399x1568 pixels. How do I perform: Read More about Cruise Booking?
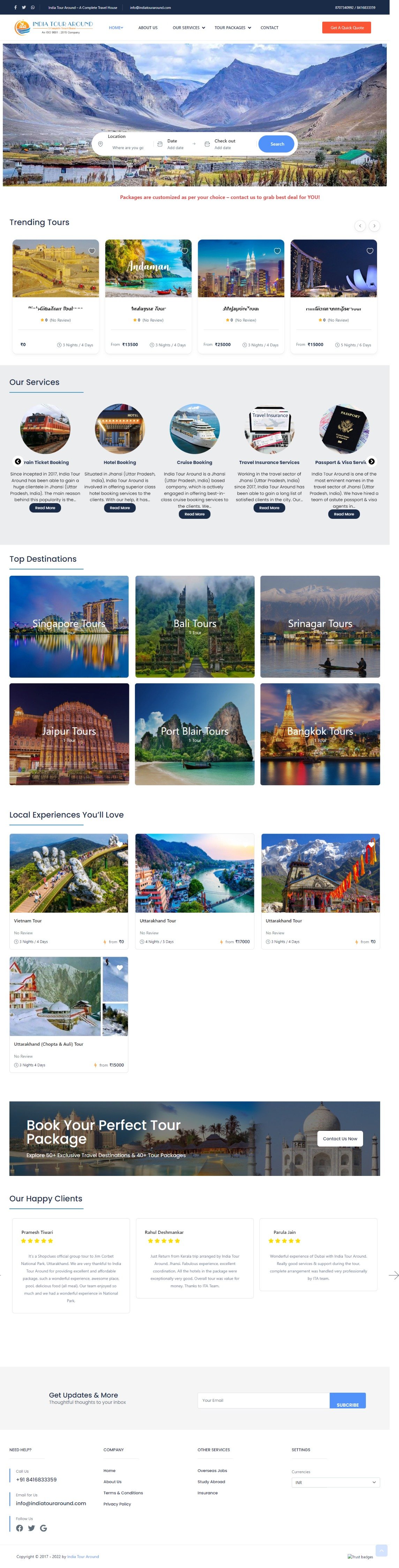(195, 514)
